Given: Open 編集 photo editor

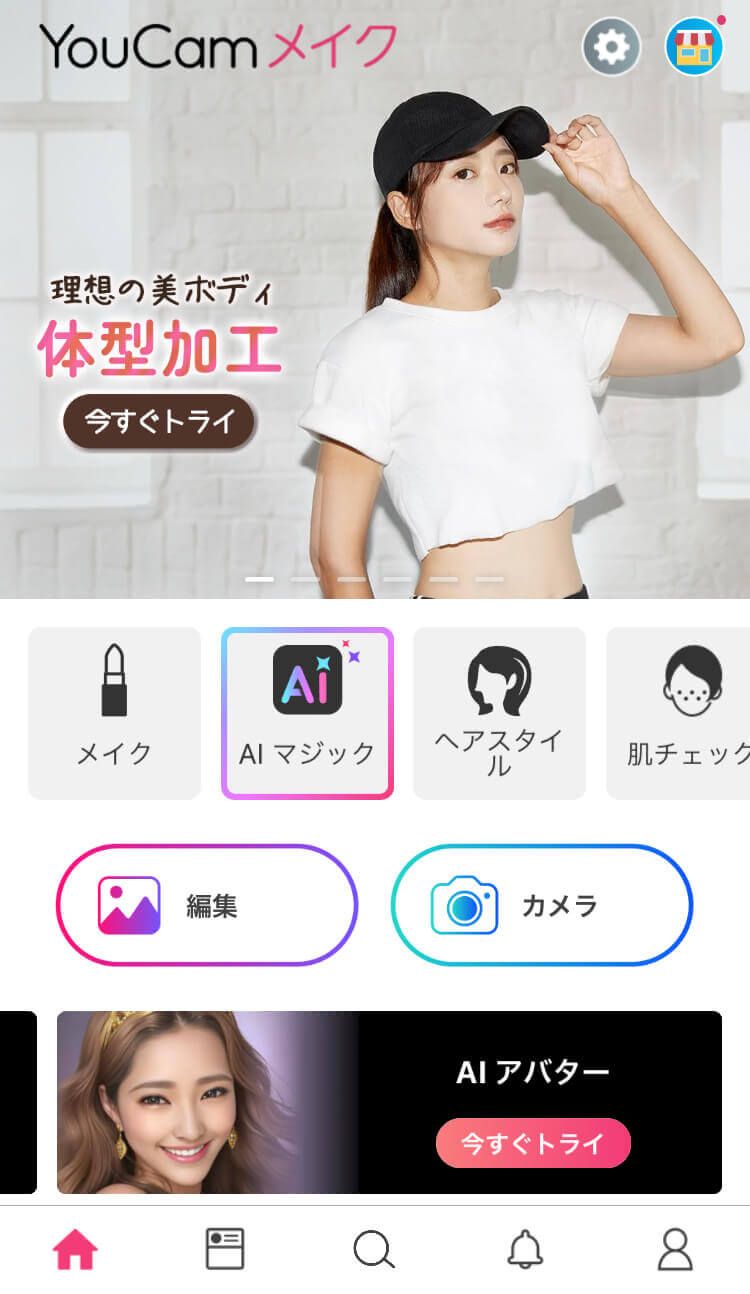Looking at the screenshot, I should (x=206, y=905).
